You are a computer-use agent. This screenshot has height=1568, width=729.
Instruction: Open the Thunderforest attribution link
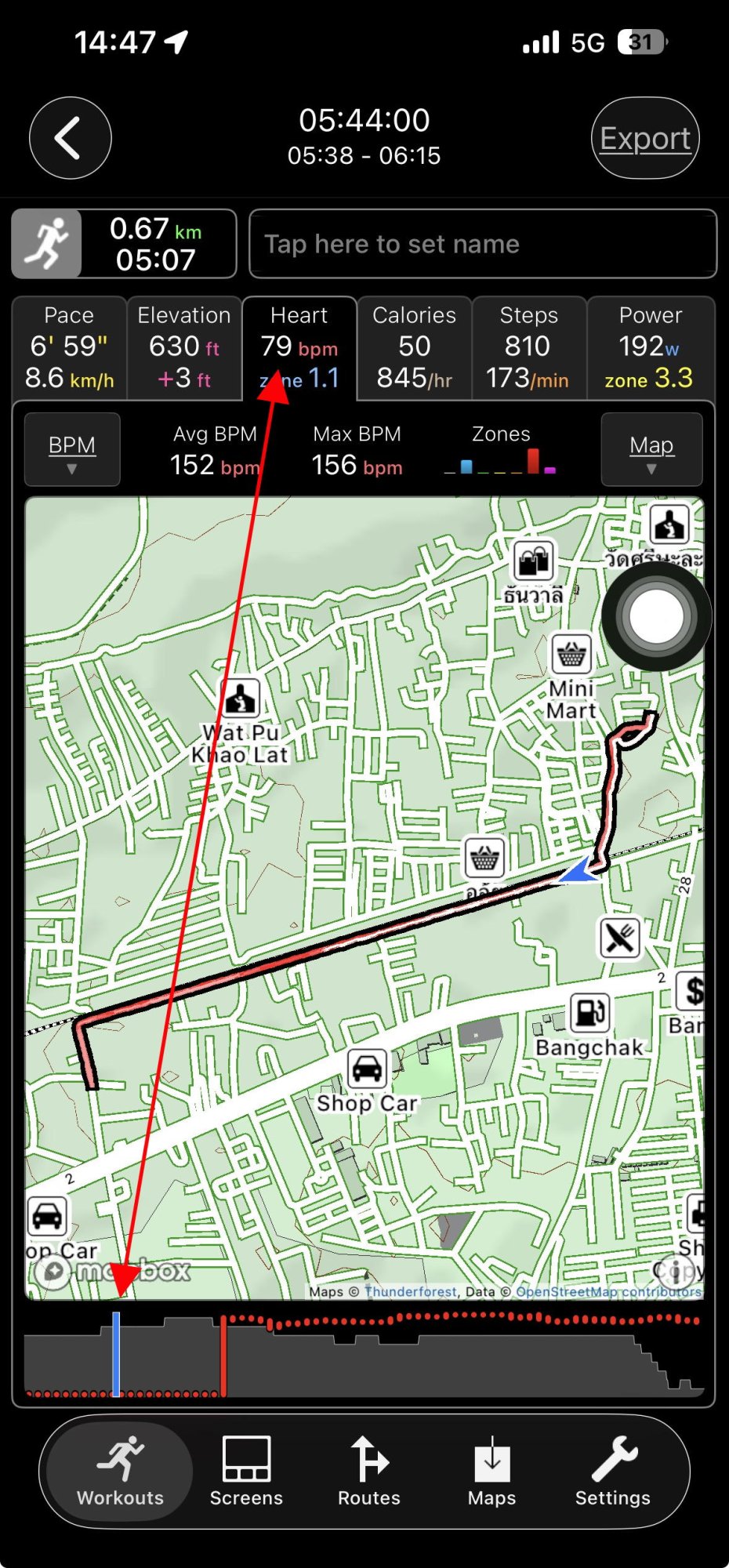[410, 1291]
